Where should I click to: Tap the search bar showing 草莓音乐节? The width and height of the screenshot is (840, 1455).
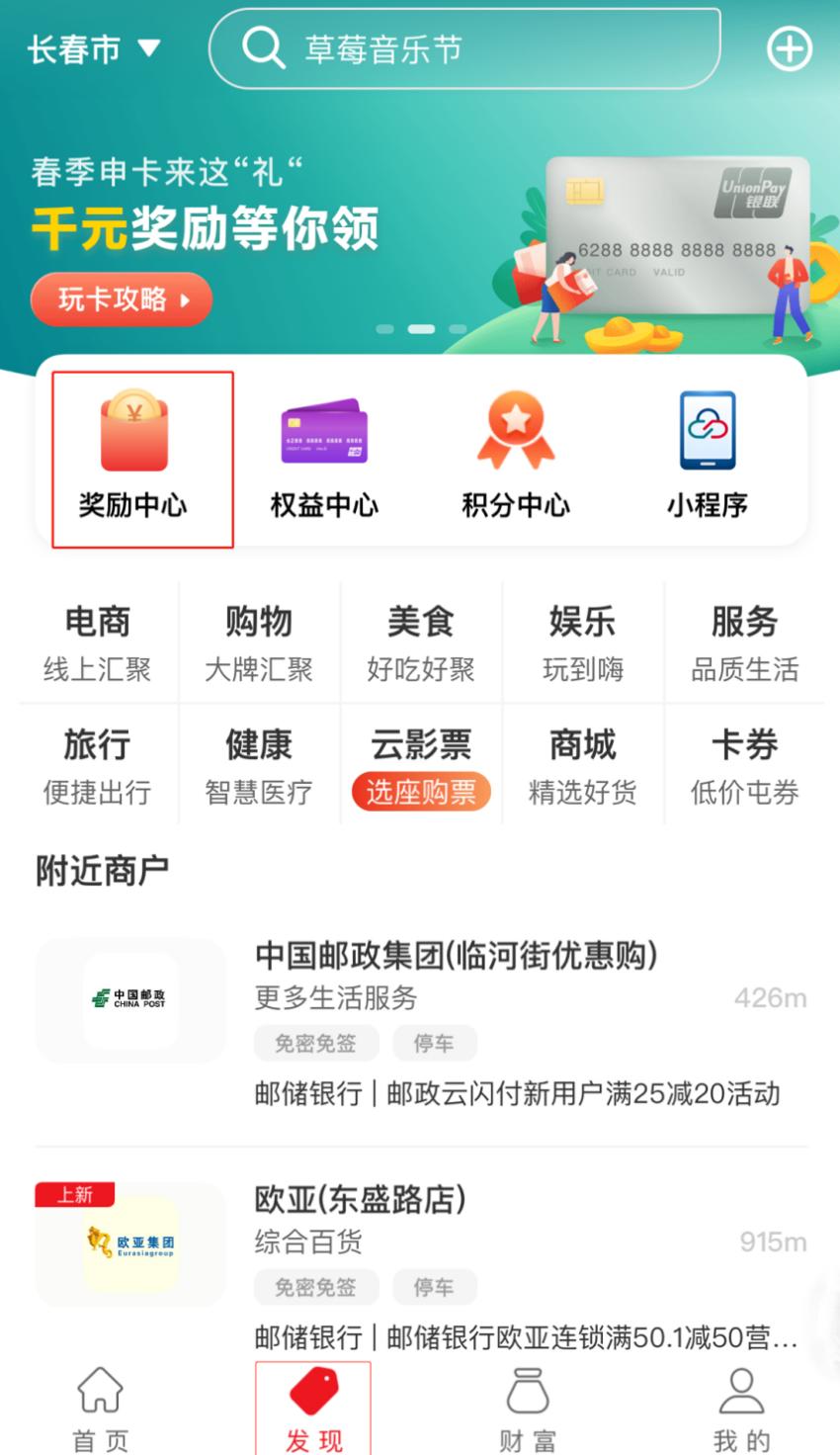pyautogui.click(x=462, y=47)
